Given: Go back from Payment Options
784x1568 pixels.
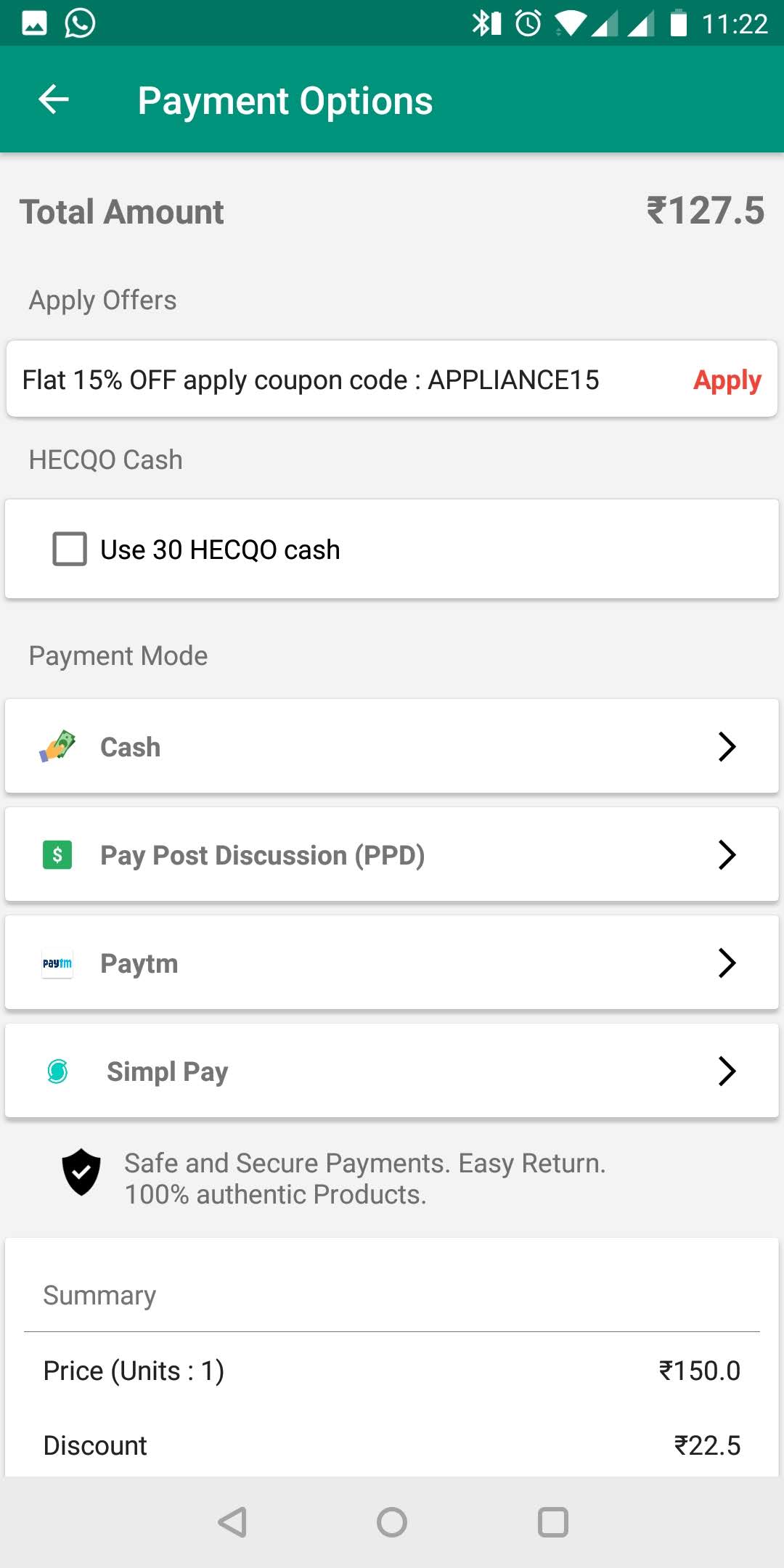Looking at the screenshot, I should (54, 99).
